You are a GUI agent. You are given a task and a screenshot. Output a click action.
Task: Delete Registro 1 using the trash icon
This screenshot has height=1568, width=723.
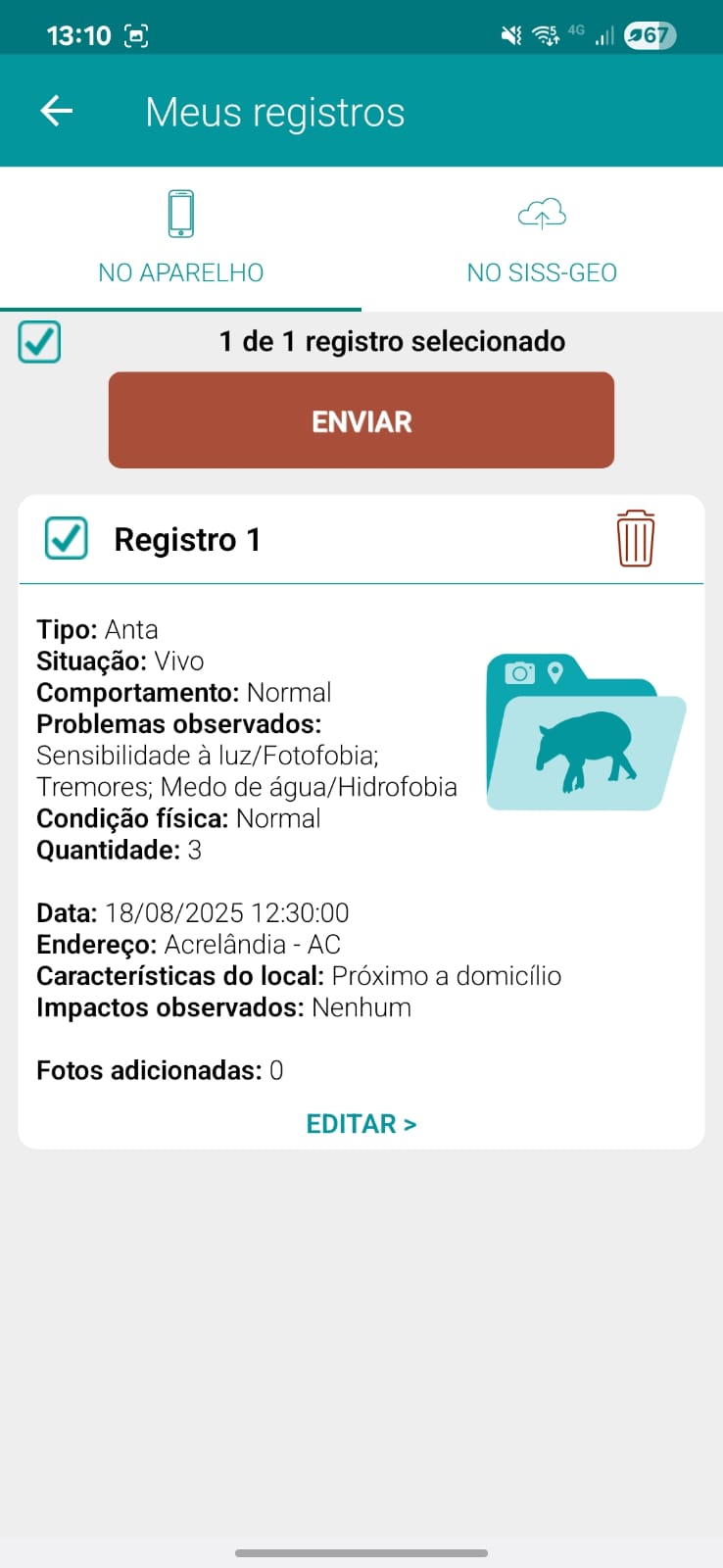pos(635,538)
